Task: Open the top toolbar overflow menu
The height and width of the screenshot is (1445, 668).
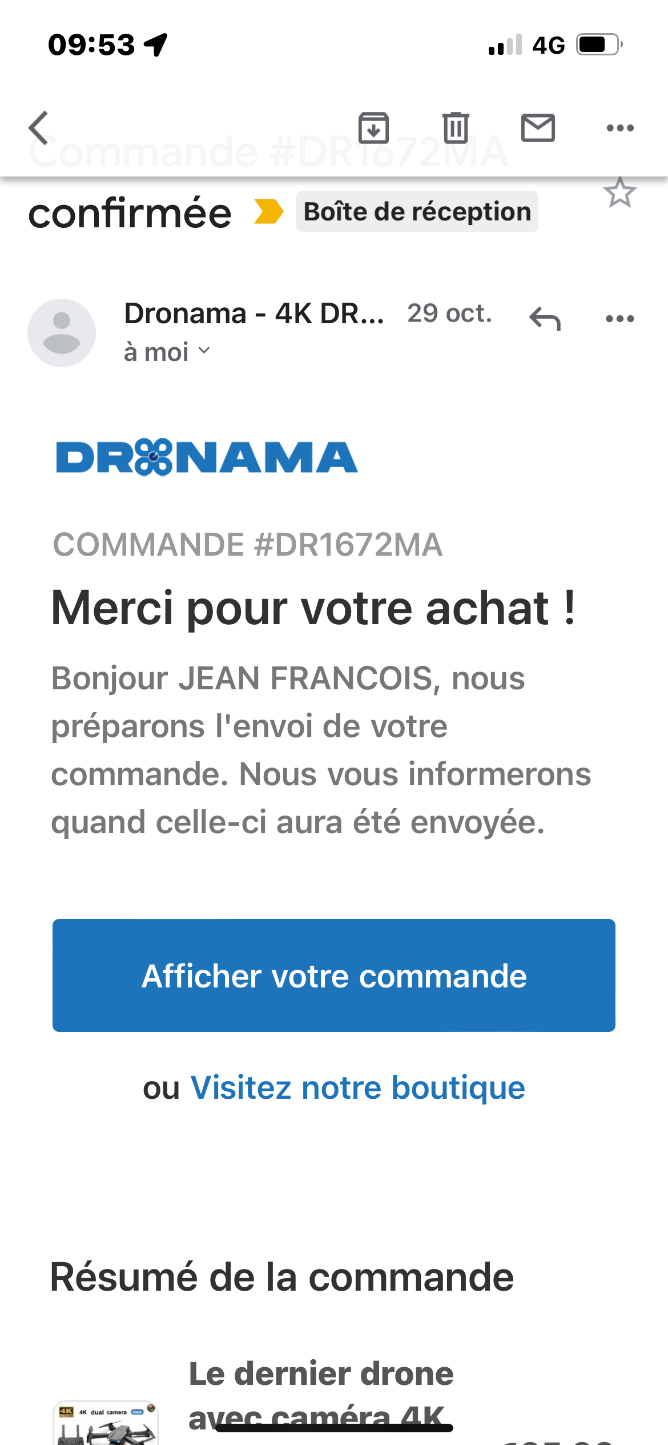Action: click(x=620, y=128)
